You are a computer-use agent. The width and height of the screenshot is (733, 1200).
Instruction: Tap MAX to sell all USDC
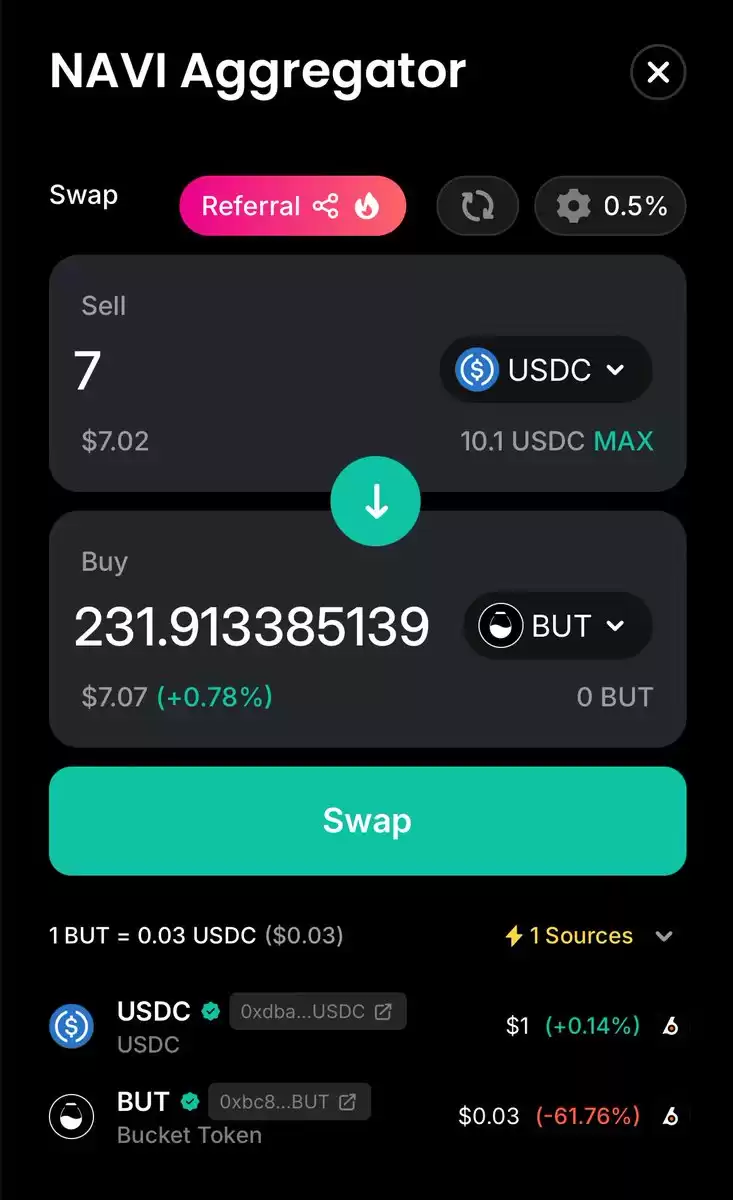click(x=623, y=441)
